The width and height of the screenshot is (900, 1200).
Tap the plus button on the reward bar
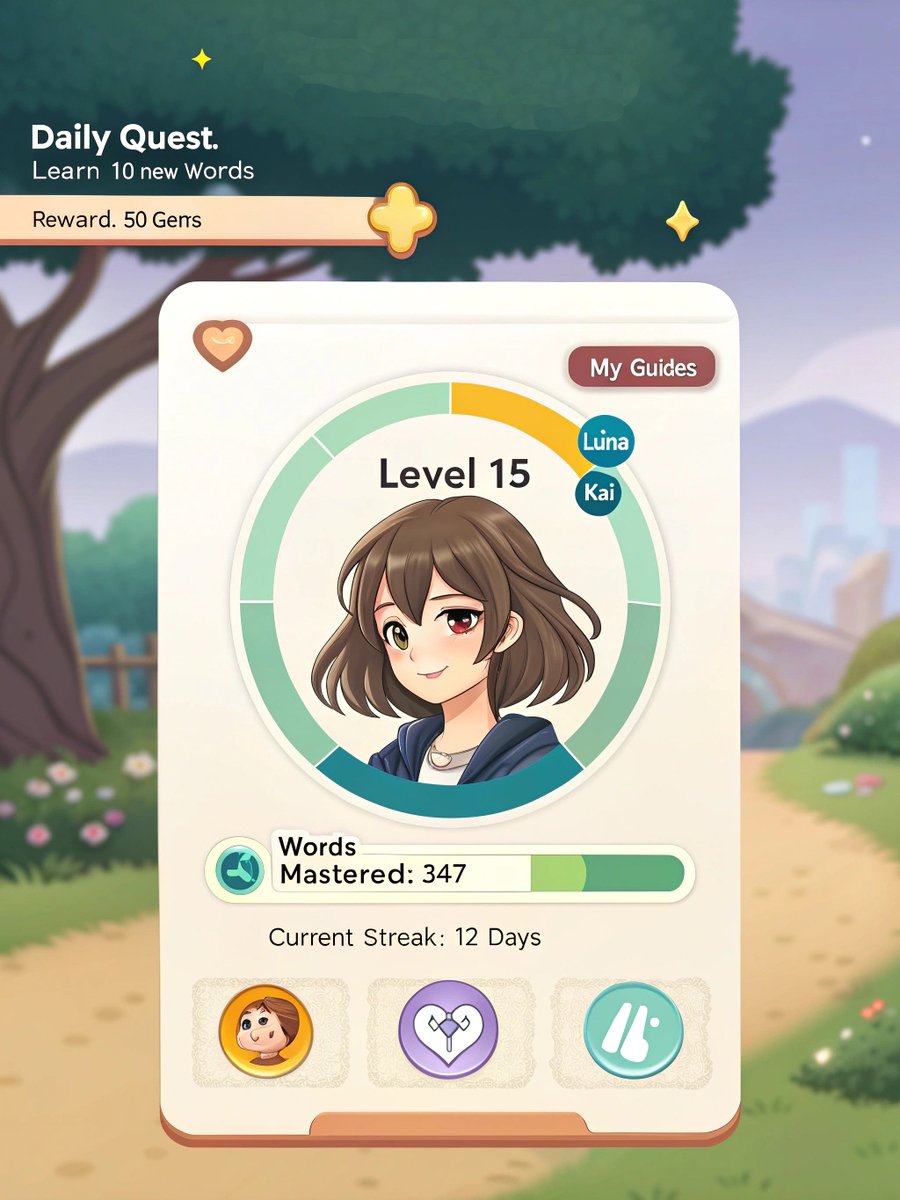tap(402, 219)
